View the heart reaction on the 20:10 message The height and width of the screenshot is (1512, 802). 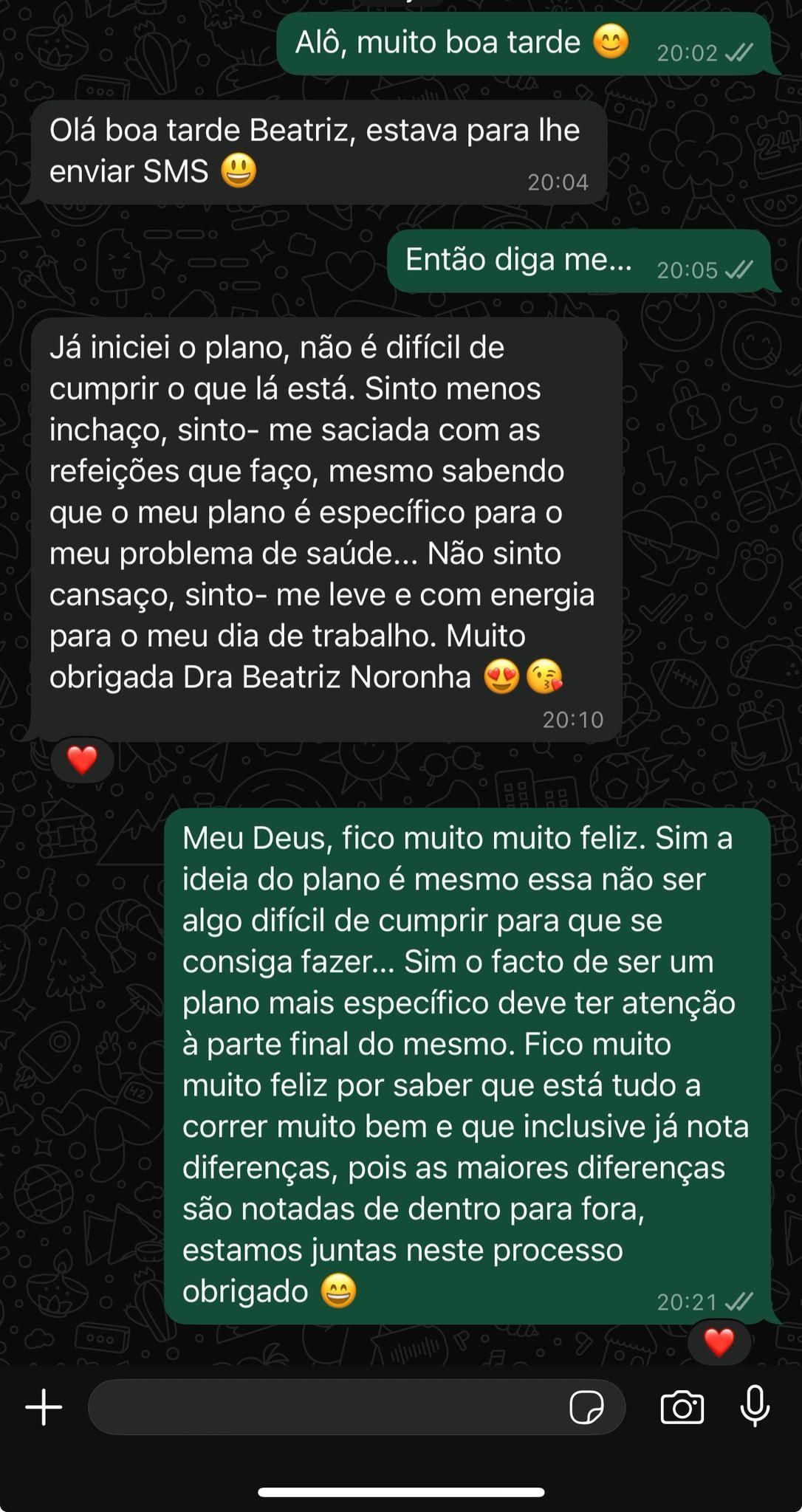(82, 760)
